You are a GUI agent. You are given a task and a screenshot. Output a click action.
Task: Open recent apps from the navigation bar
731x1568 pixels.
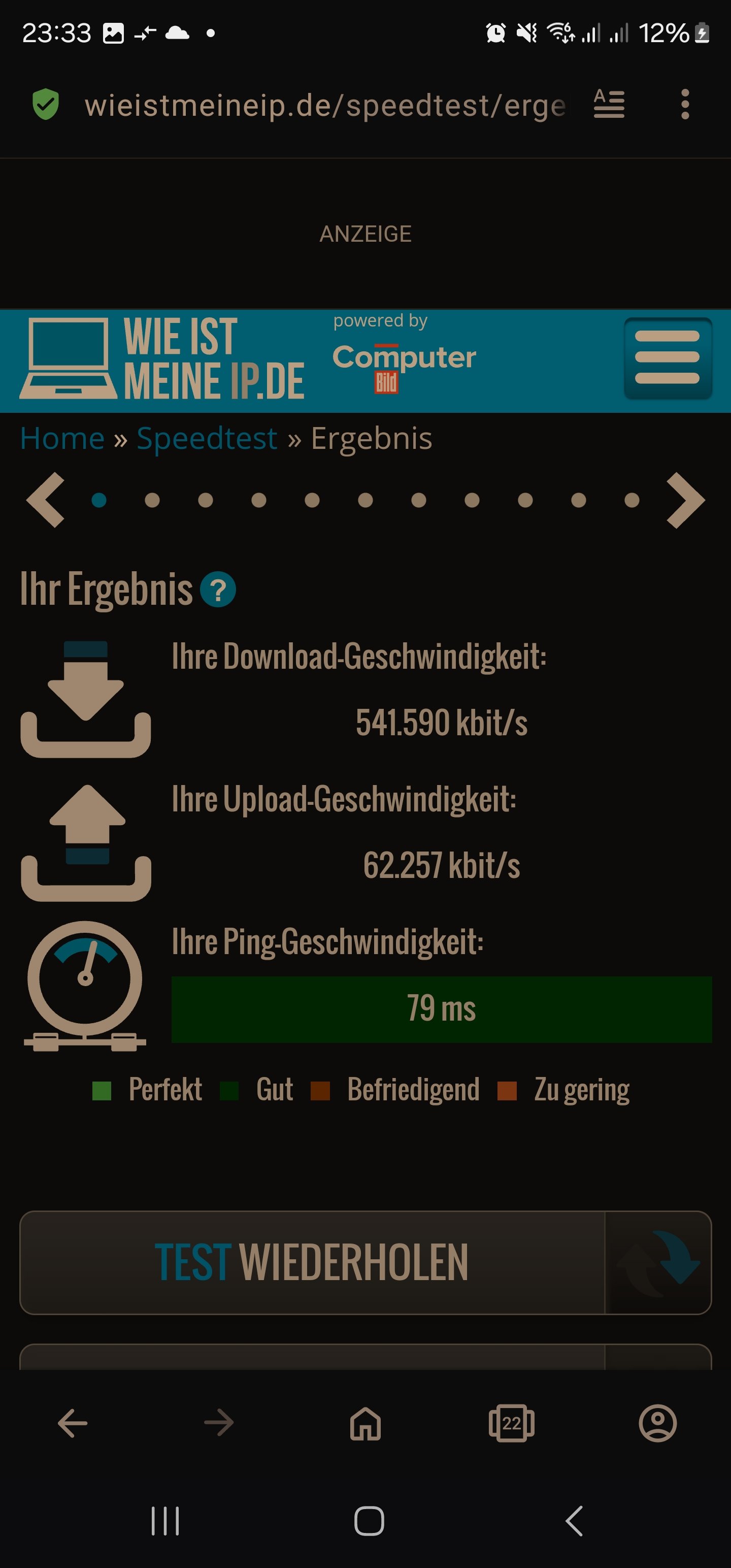coord(165,1520)
